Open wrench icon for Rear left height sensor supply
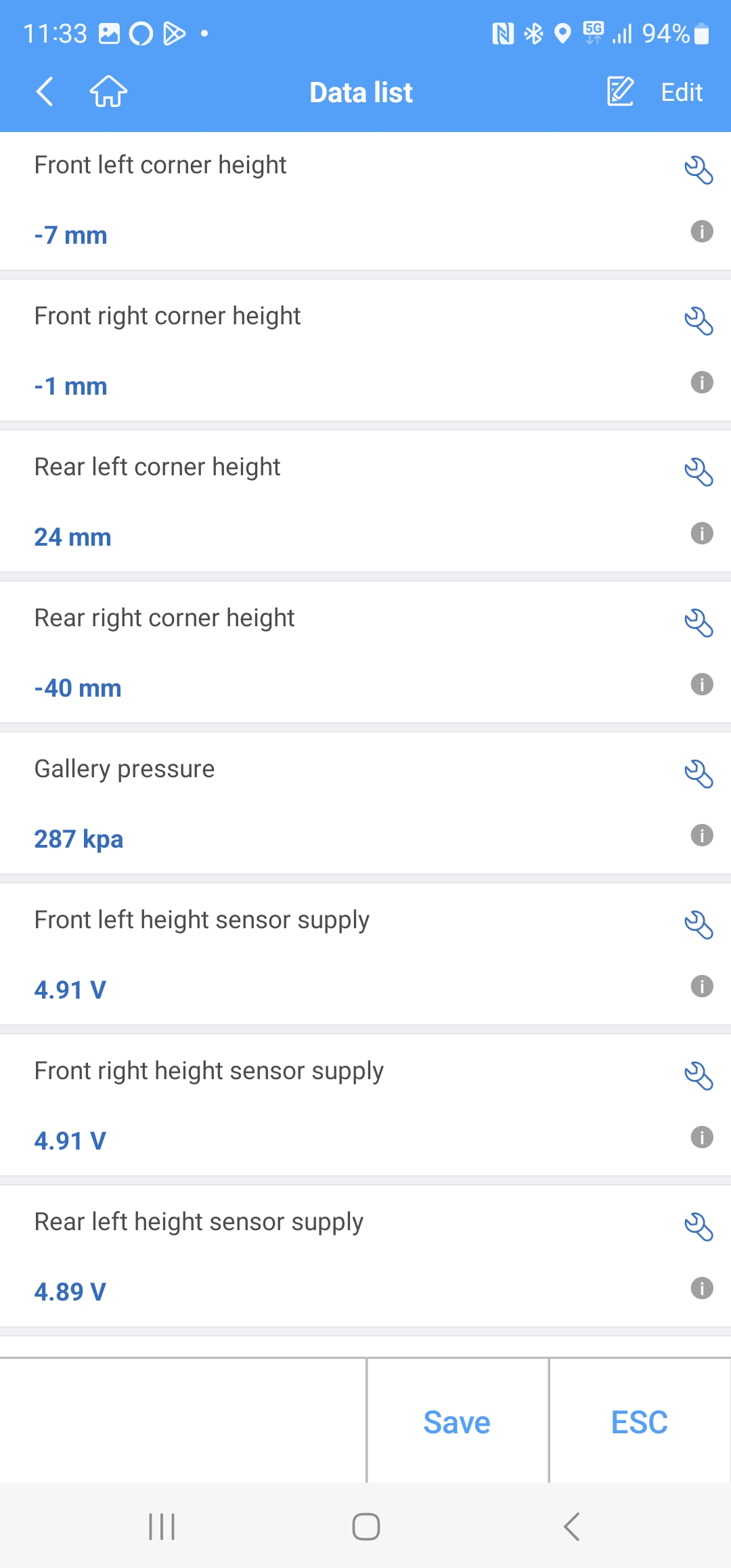This screenshot has height=1568, width=731. [x=699, y=1227]
